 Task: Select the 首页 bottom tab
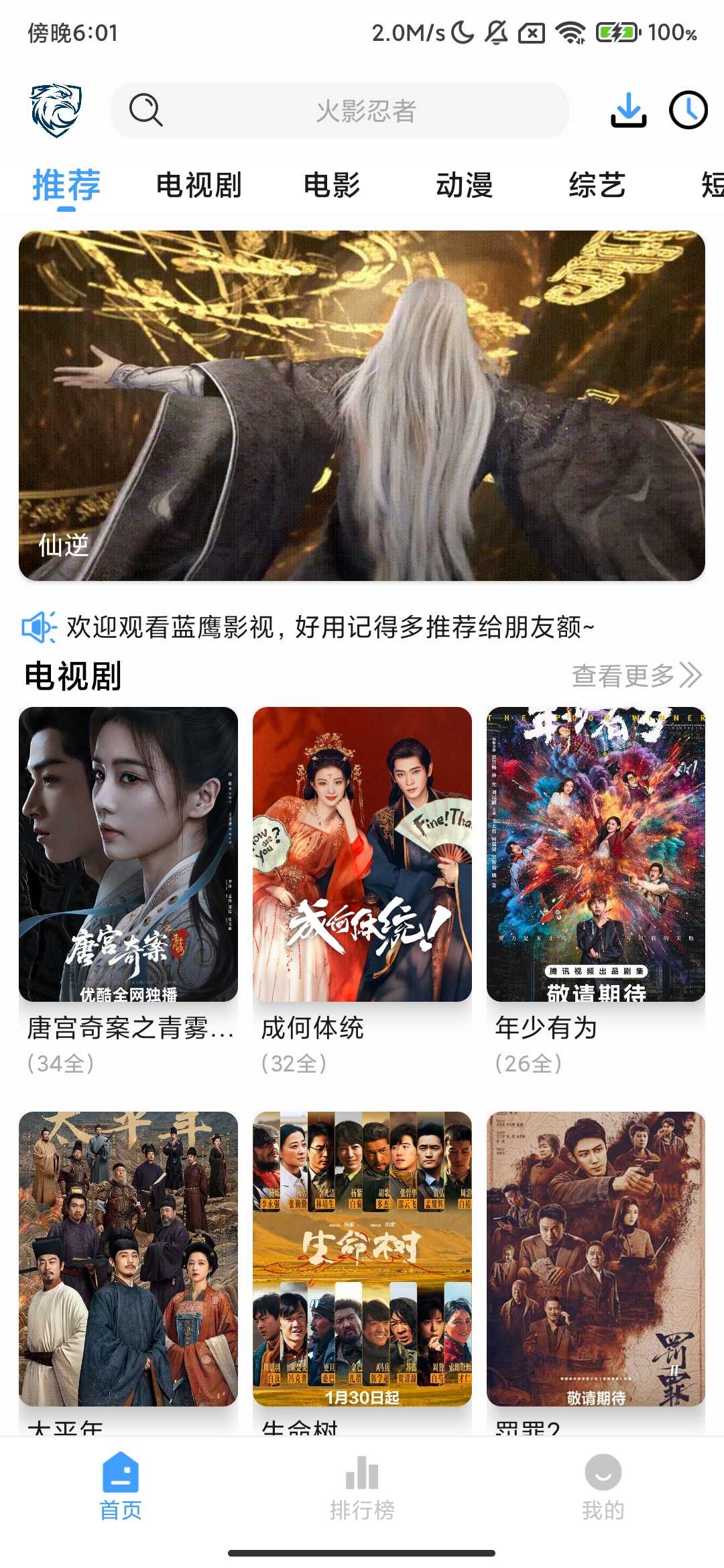click(121, 1486)
